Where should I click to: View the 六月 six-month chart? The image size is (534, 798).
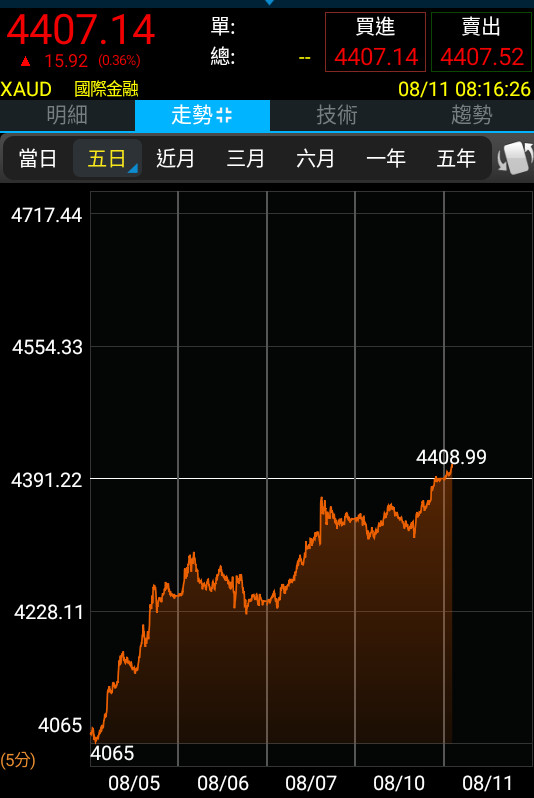coord(316,158)
